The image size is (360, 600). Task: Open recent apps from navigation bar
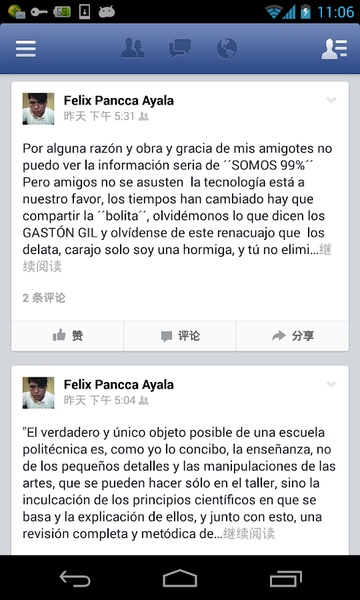click(x=285, y=578)
